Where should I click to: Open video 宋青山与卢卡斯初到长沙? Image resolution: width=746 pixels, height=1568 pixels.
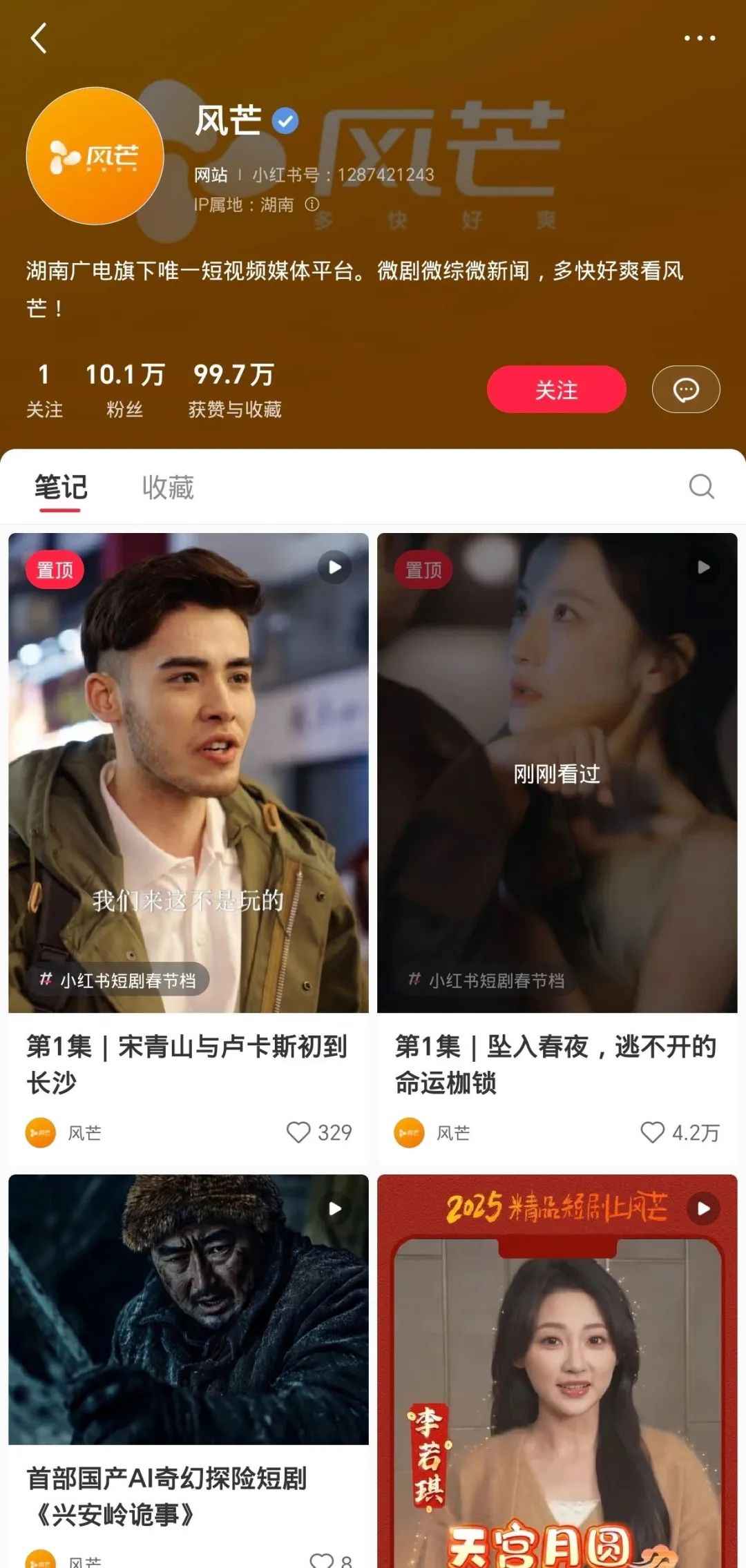[188, 759]
